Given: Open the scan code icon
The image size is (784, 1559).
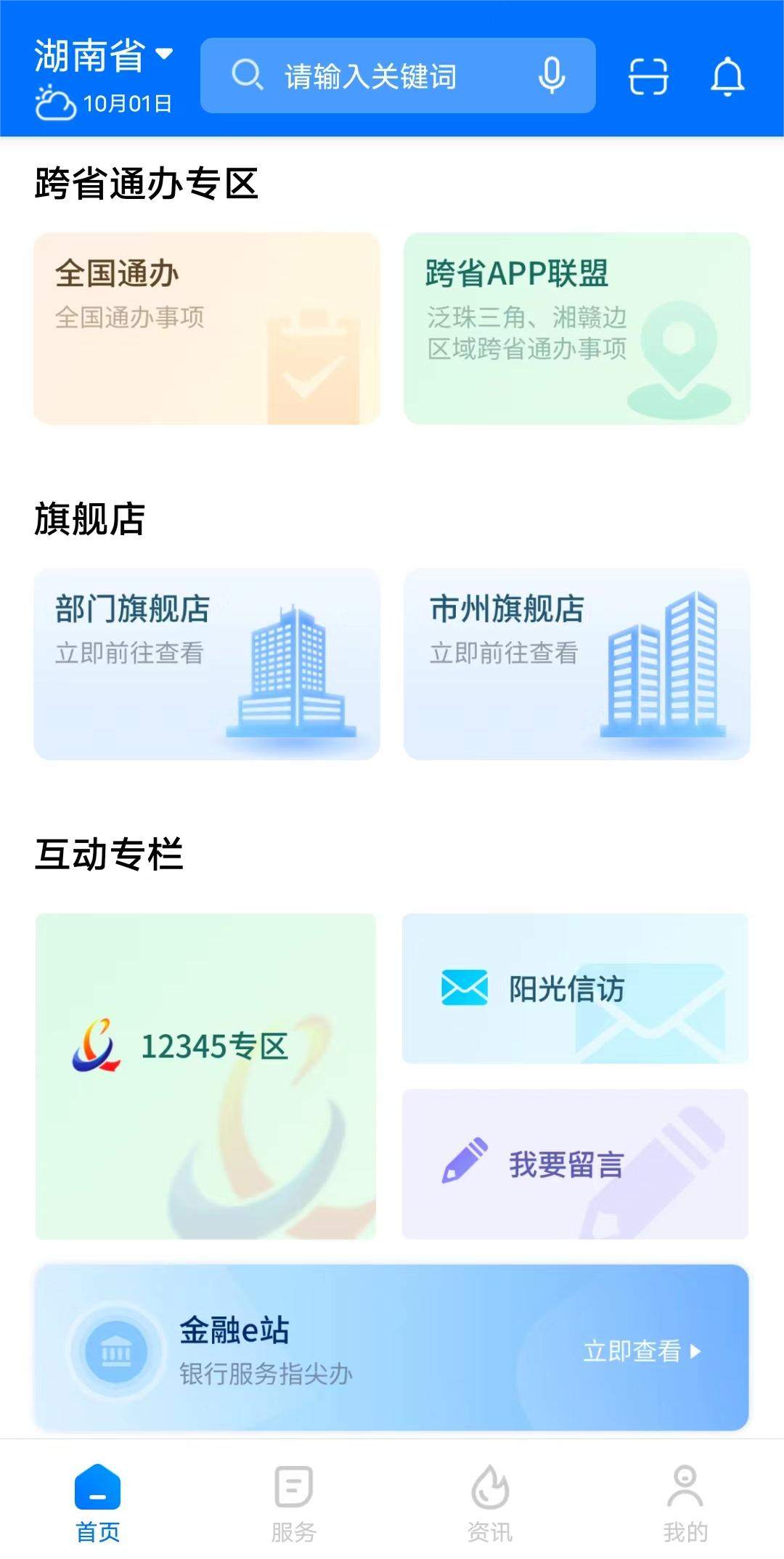Looking at the screenshot, I should (x=648, y=76).
